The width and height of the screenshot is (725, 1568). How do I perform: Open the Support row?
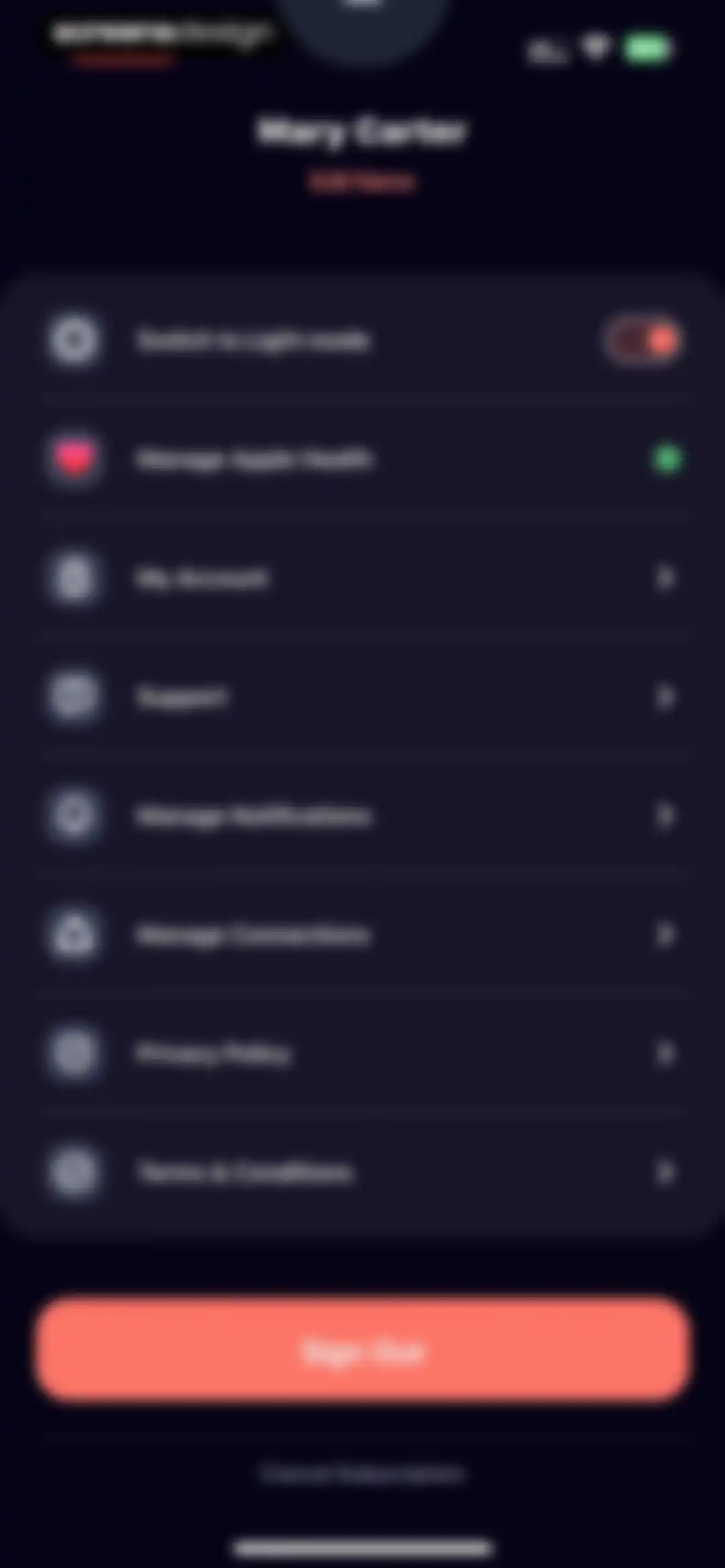point(362,697)
